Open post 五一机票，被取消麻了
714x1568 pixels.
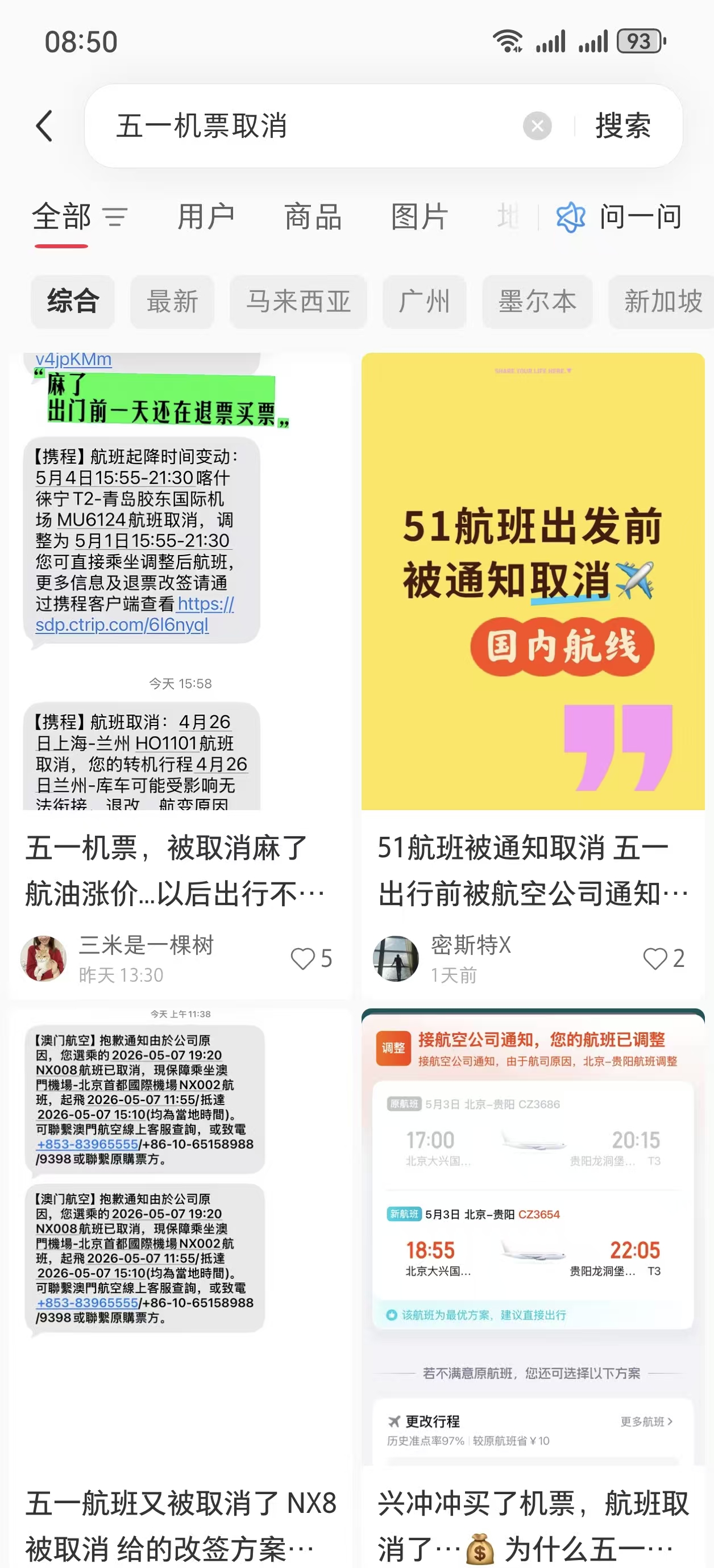[x=175, y=870]
